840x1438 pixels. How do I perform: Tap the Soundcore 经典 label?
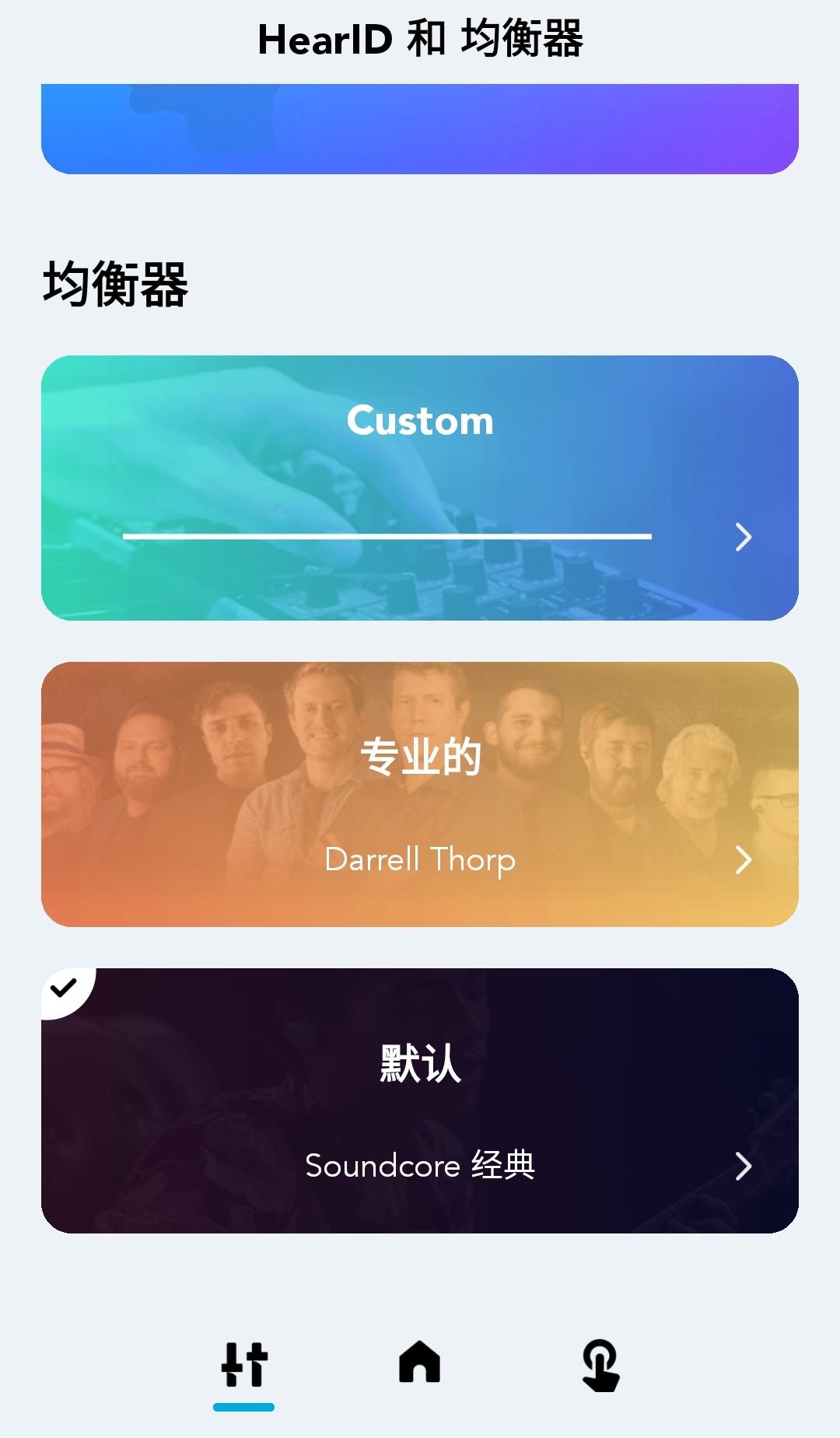tap(420, 1166)
